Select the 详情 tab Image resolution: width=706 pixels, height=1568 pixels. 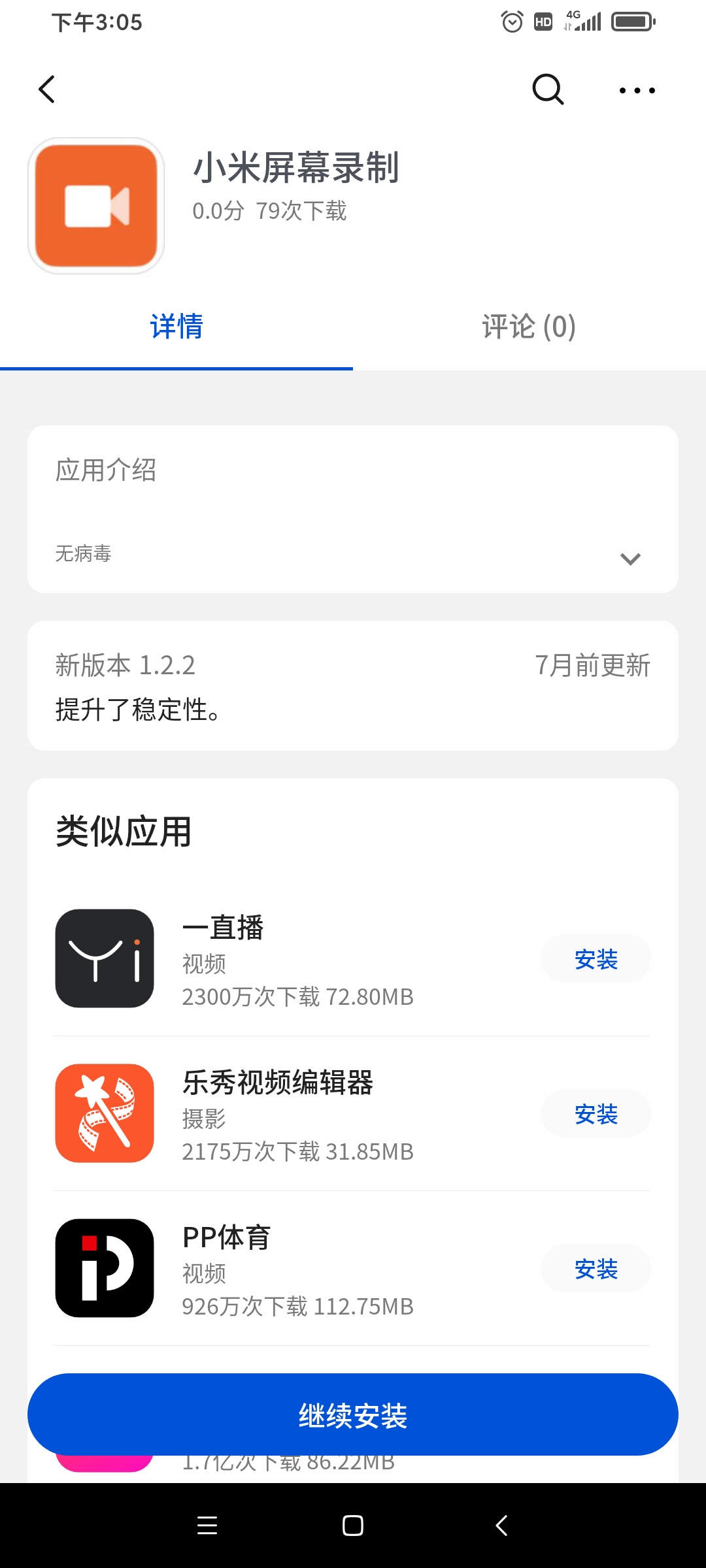point(176,327)
